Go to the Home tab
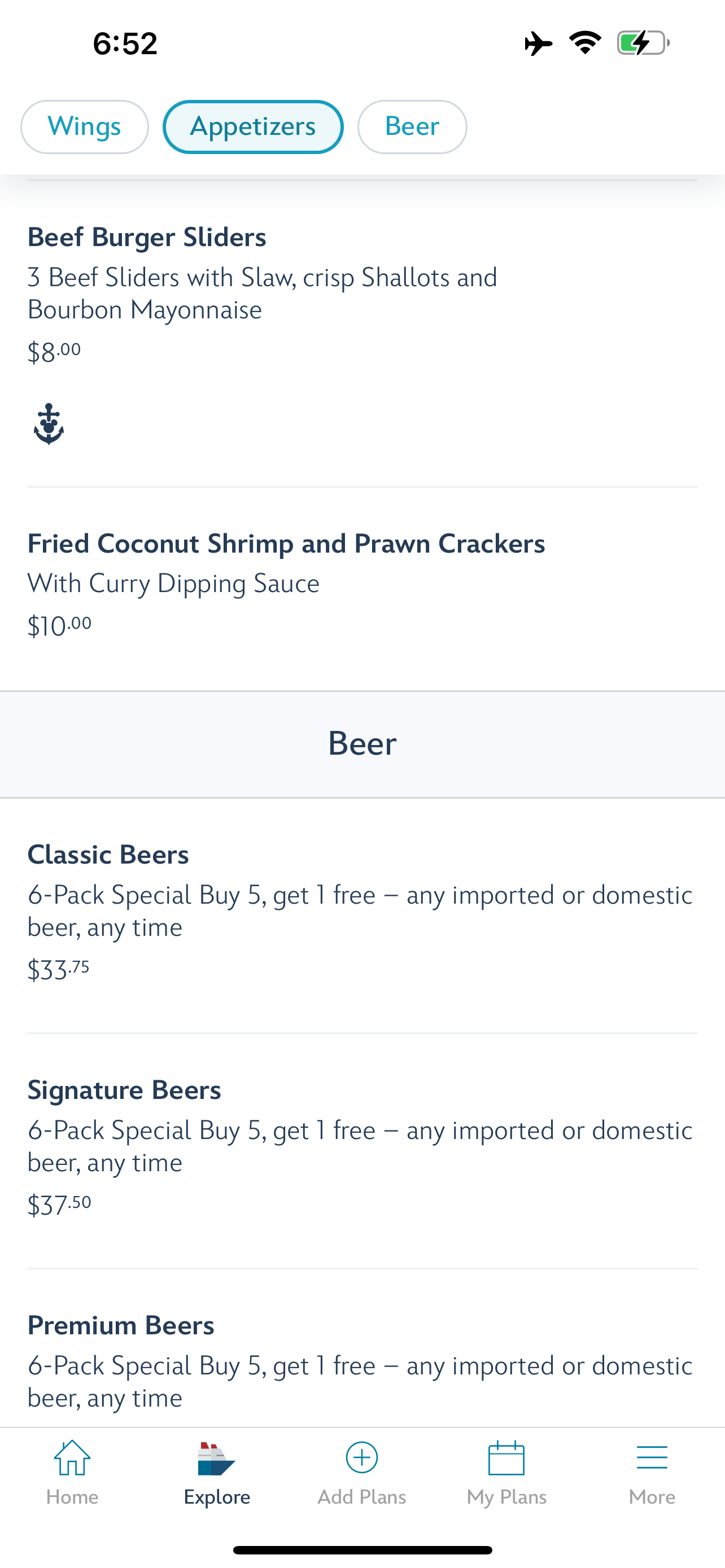This screenshot has height=1568, width=725. pyautogui.click(x=72, y=1473)
